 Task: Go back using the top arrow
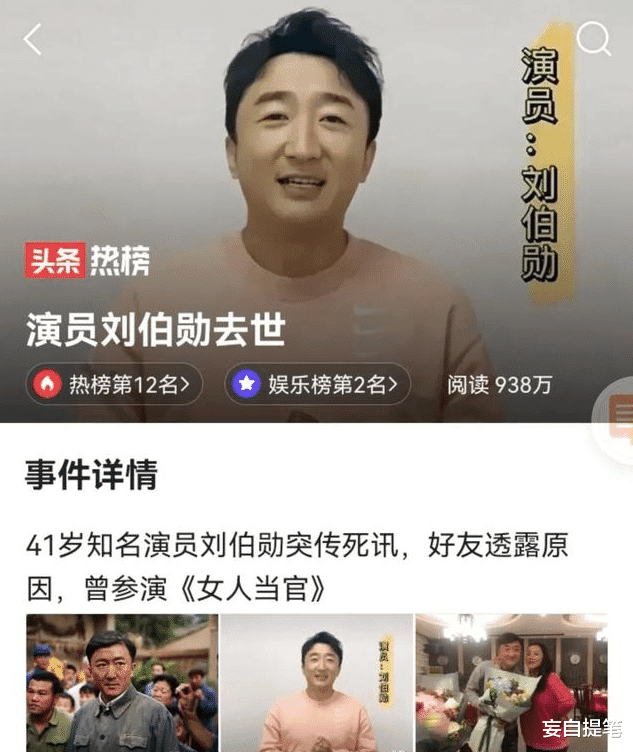click(x=33, y=40)
